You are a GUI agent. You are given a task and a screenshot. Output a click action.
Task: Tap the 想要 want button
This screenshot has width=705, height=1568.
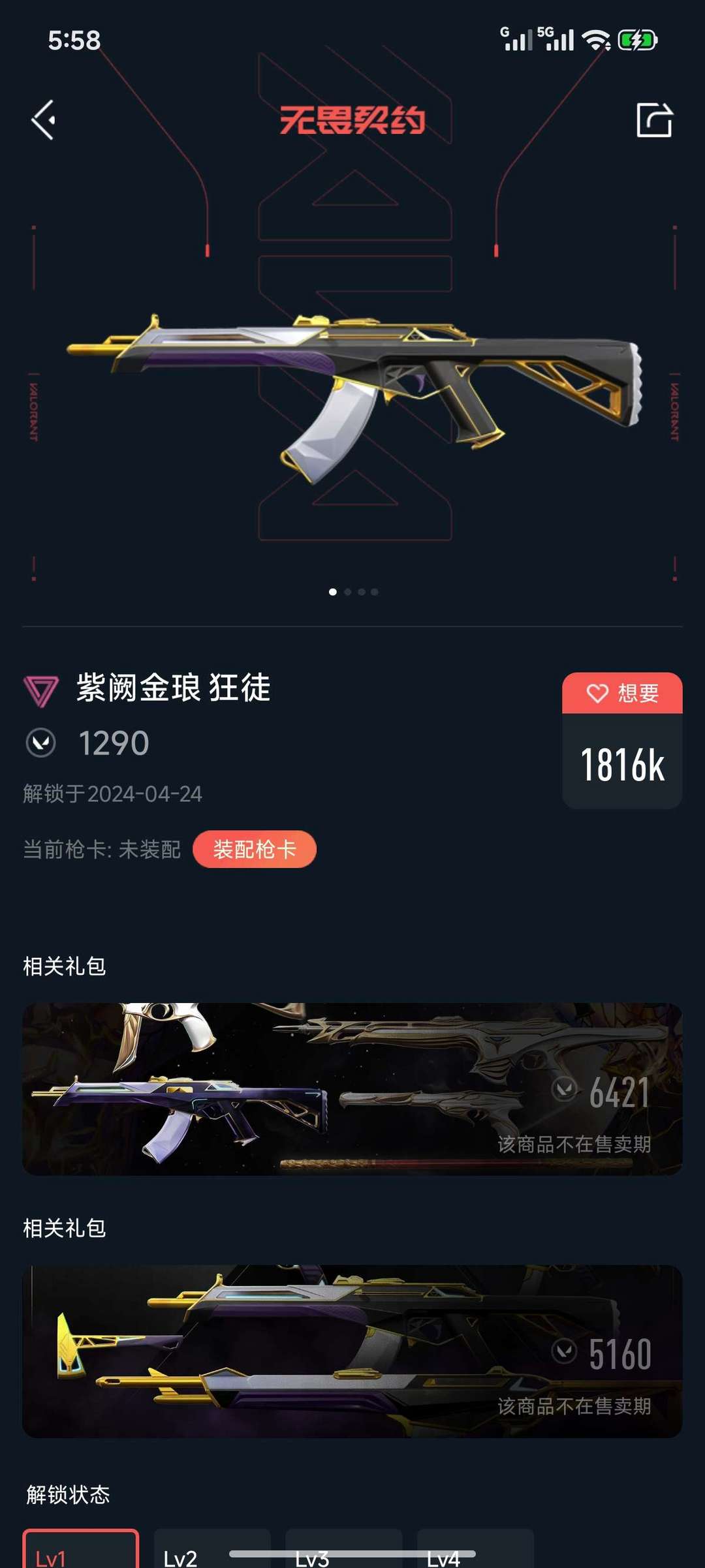(x=622, y=693)
